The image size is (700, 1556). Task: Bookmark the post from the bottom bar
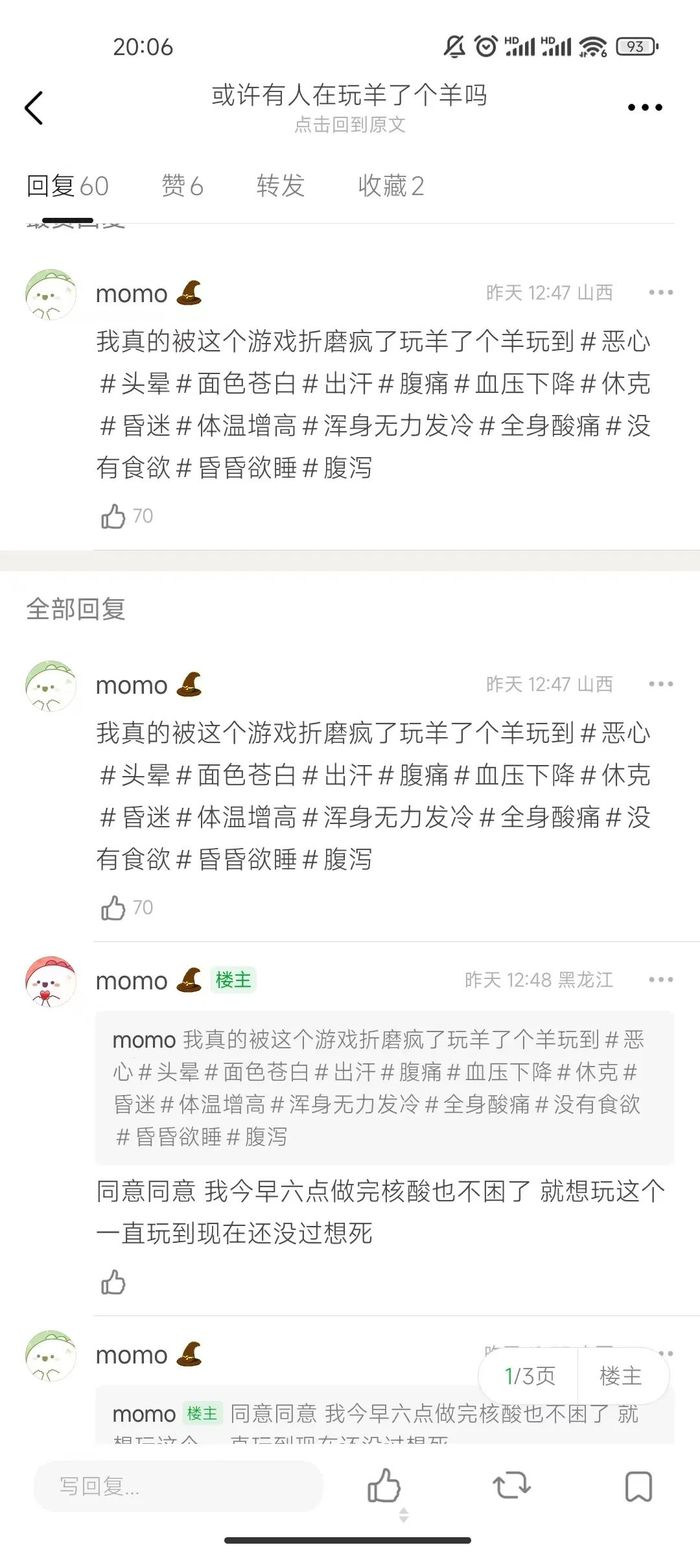point(638,1486)
